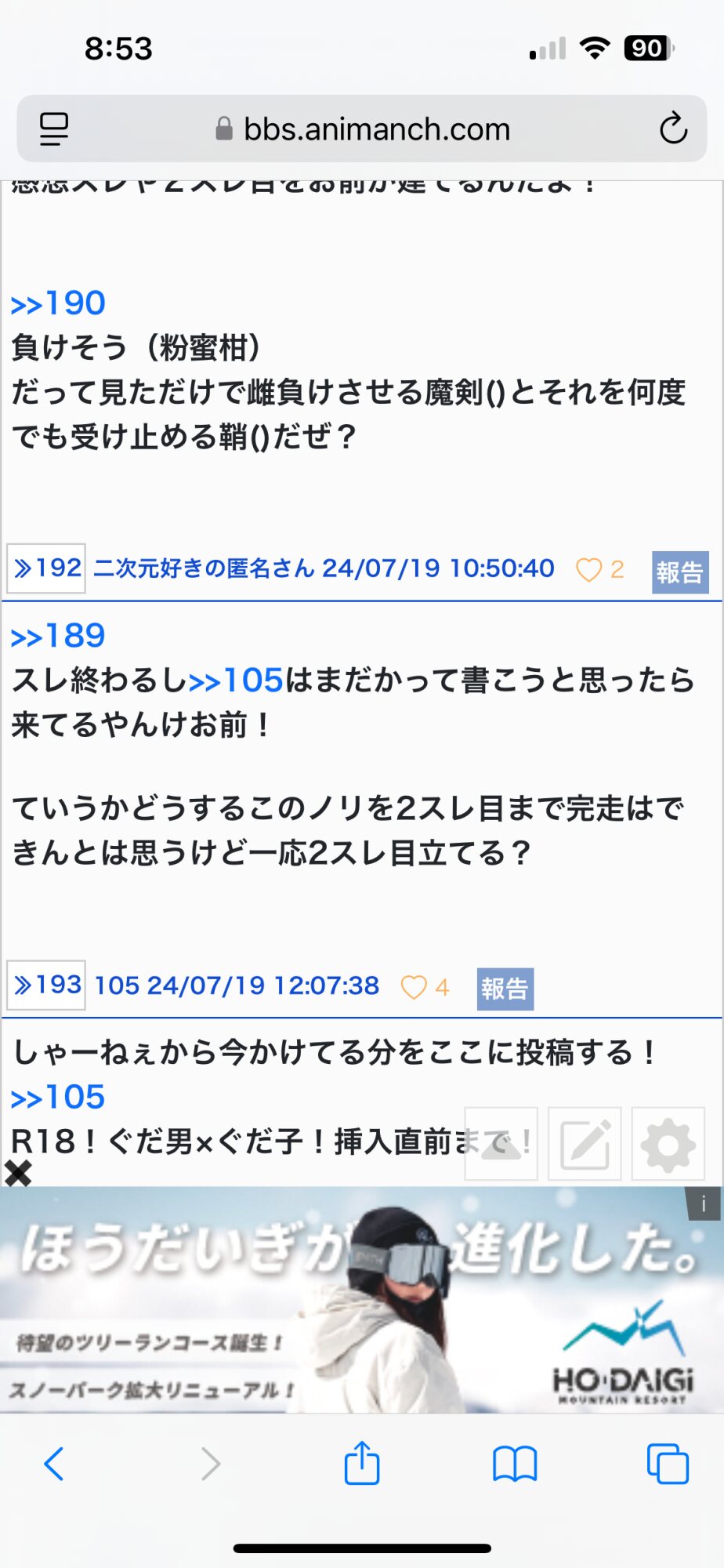Report post 192 via 報告 button
724x1568 pixels.
tap(680, 572)
